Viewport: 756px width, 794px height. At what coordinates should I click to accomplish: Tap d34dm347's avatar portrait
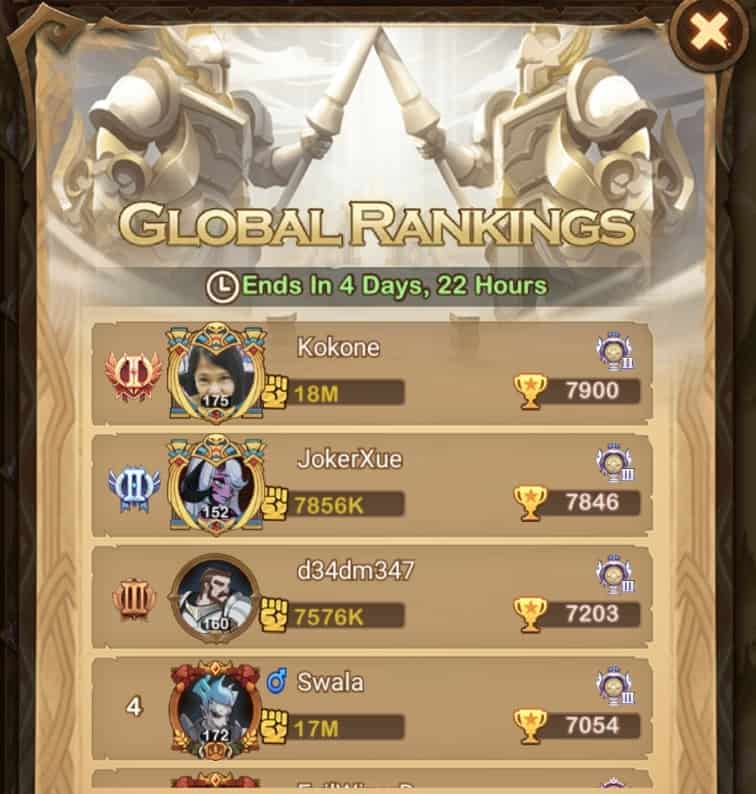coord(216,598)
